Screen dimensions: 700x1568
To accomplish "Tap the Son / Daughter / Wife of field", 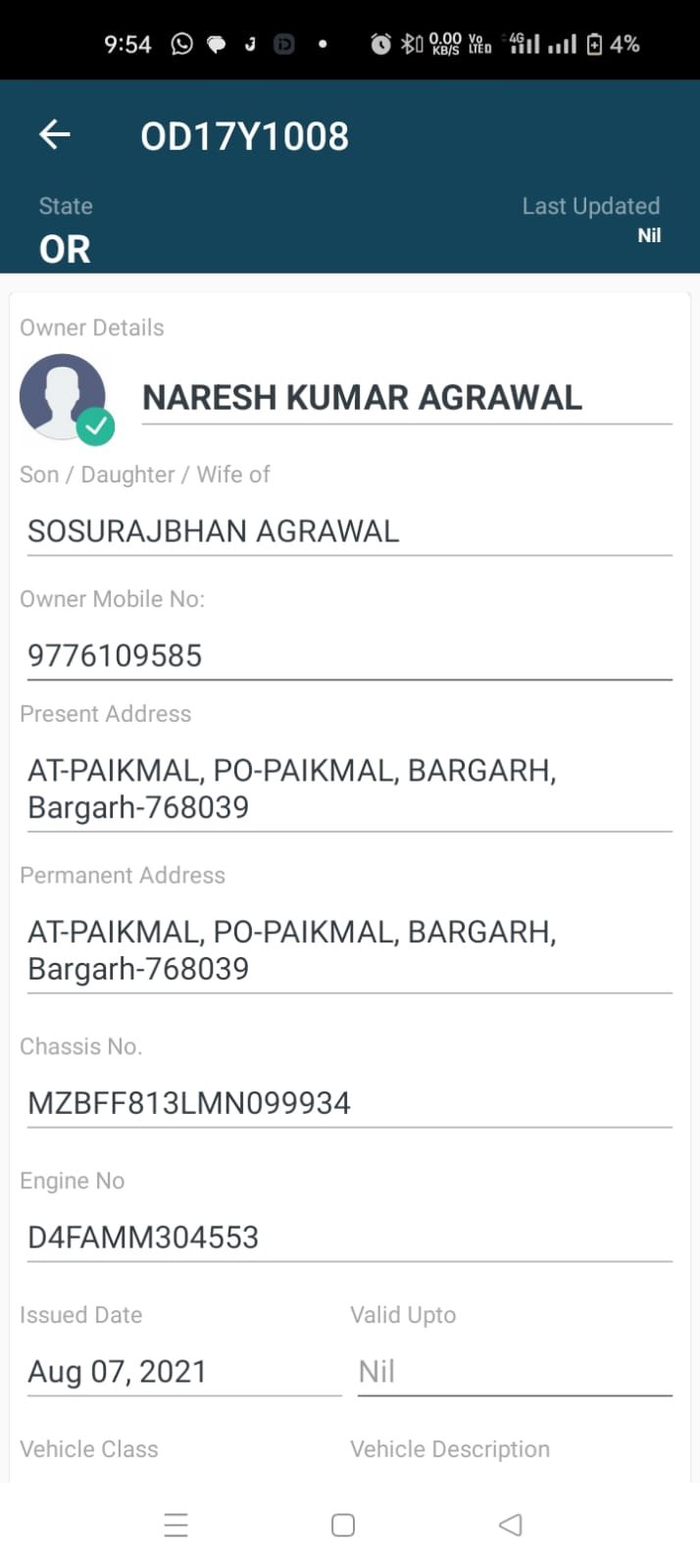I will pyautogui.click(x=350, y=531).
